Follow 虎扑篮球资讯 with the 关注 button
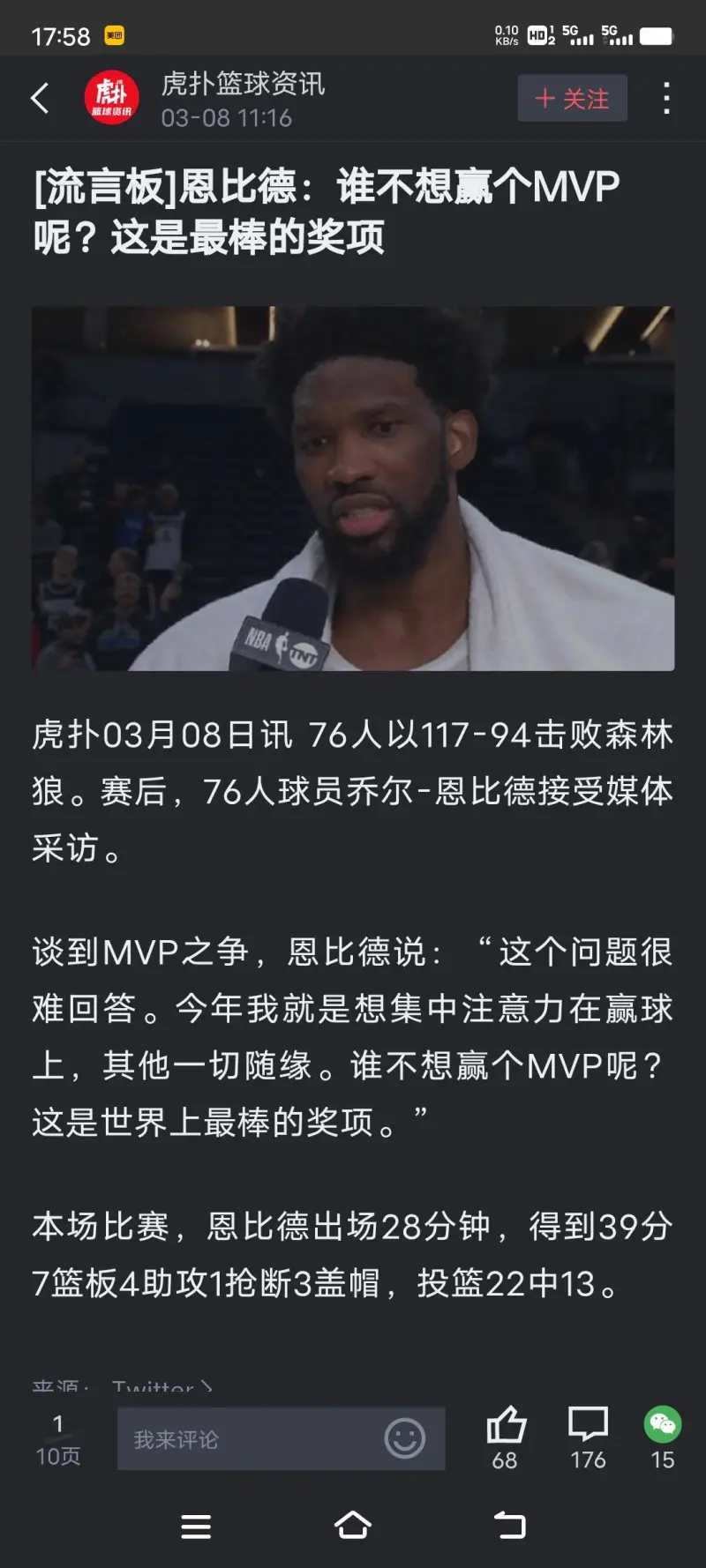Viewport: 706px width, 1568px height. [572, 98]
